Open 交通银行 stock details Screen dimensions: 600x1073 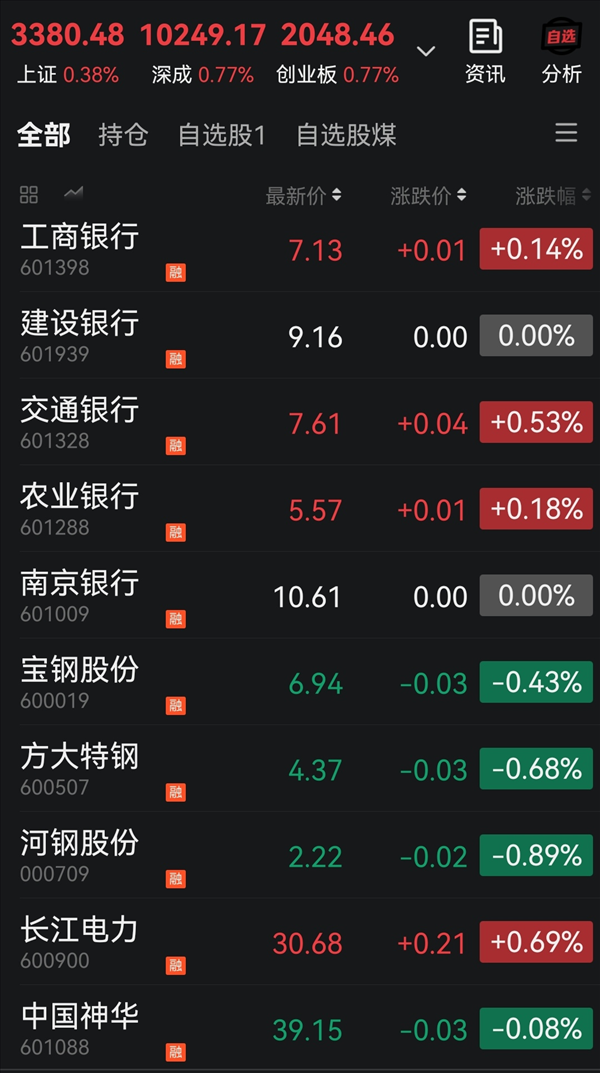click(x=300, y=422)
